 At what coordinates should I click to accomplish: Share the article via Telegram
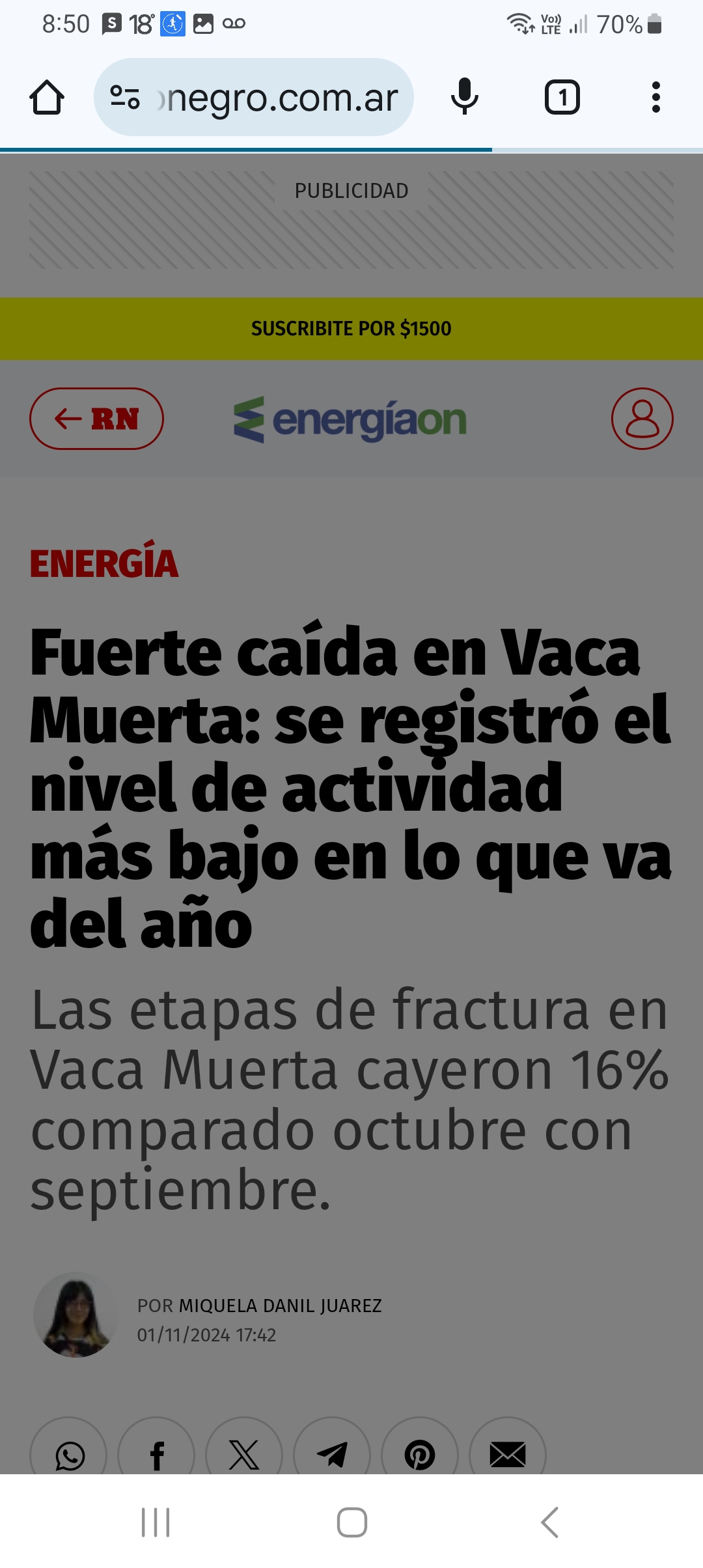[x=332, y=1453]
